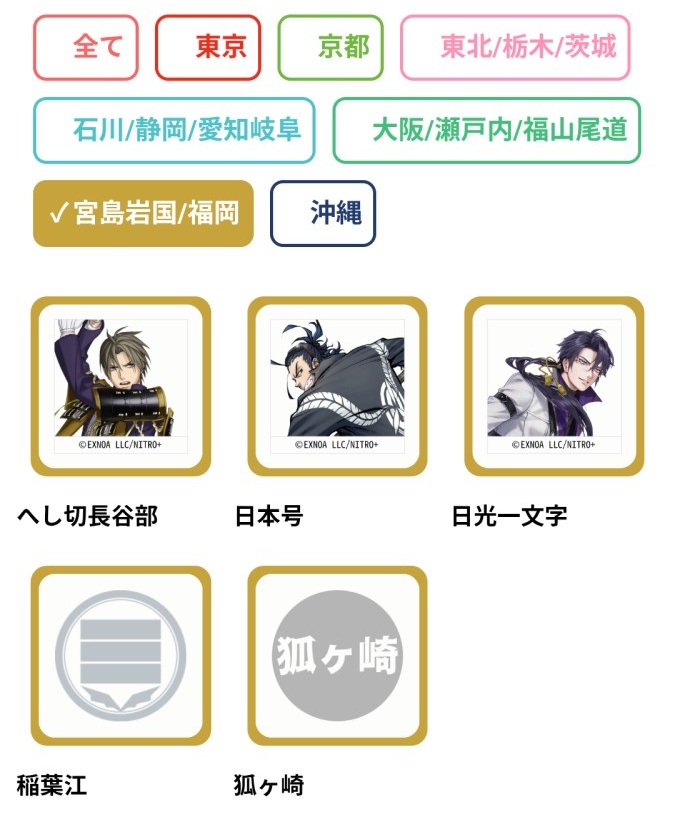The width and height of the screenshot is (675, 815).
Task: Select 大阪/瀬戸内/福山尾道 filter
Action: pyautogui.click(x=486, y=130)
